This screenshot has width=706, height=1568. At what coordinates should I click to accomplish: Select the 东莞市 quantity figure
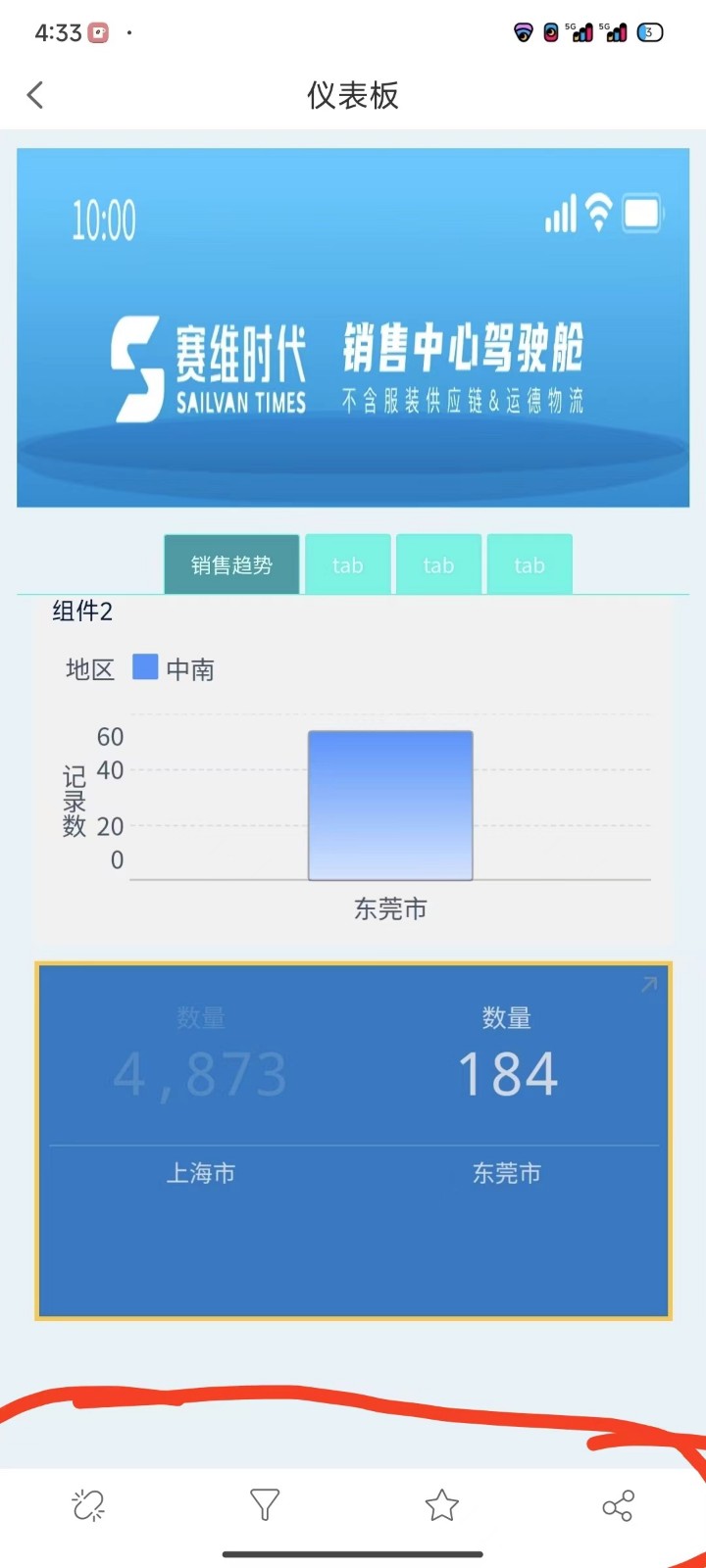pyautogui.click(x=507, y=1075)
